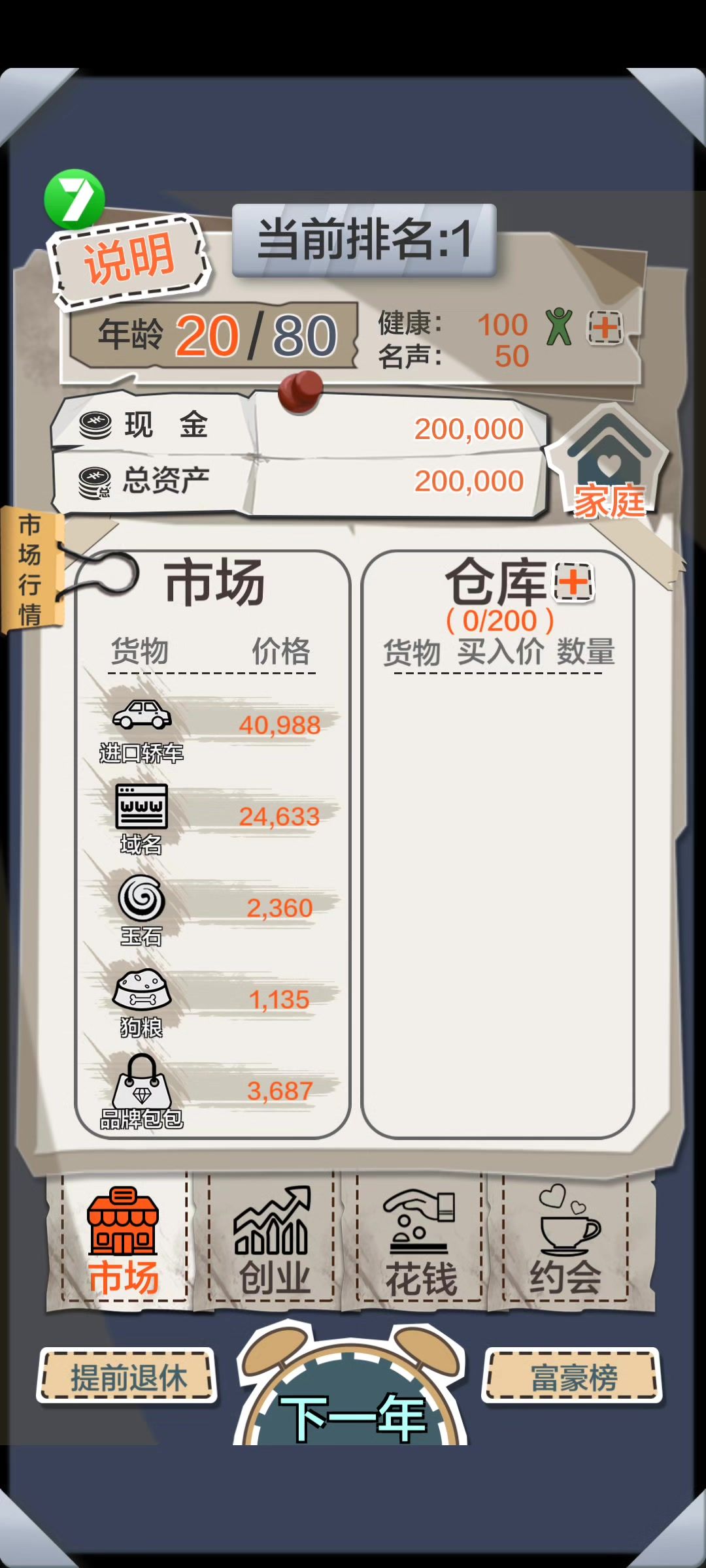Go to the 约会 tab
Screen dimensions: 706x1568
pos(566,1240)
